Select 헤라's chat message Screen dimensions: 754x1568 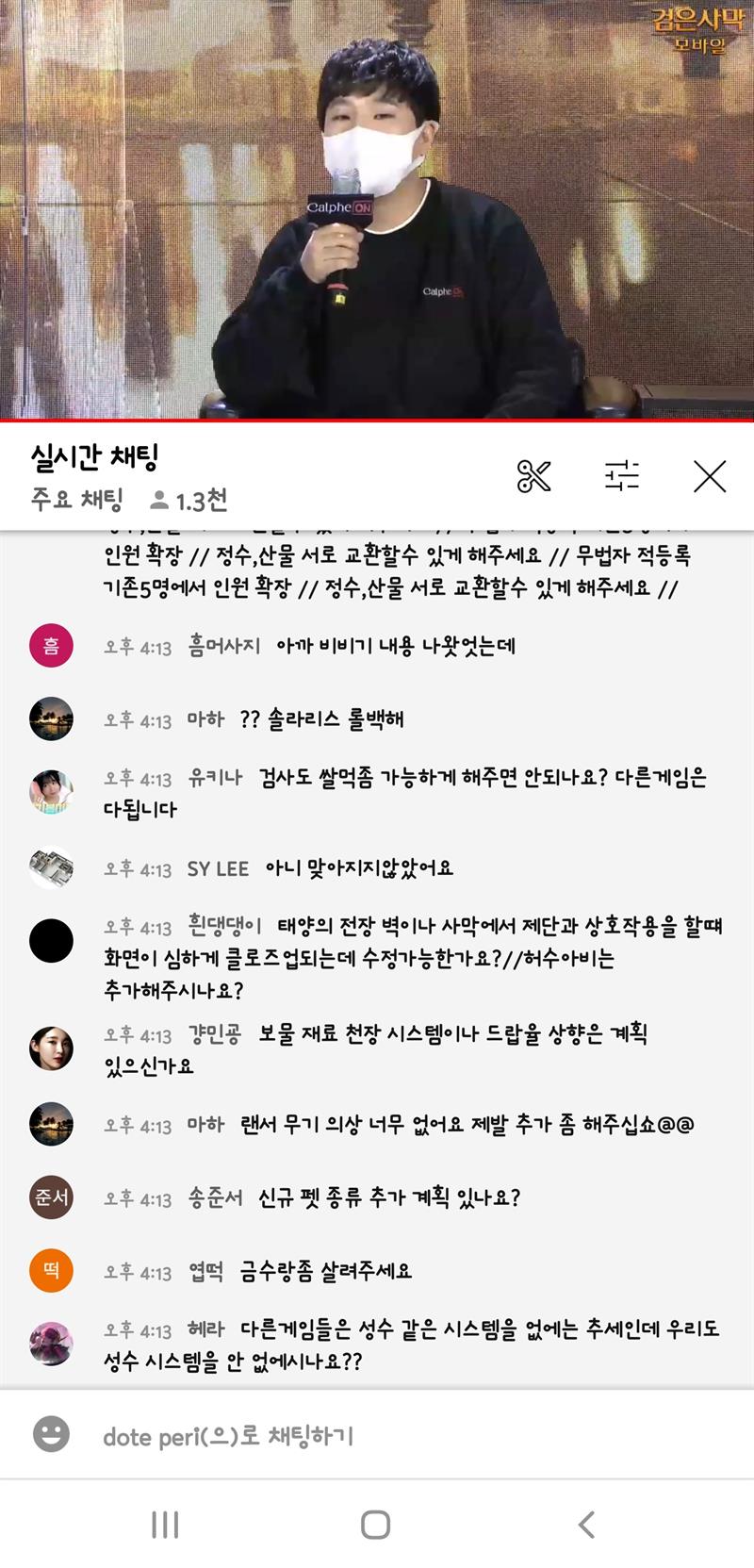(405, 1345)
